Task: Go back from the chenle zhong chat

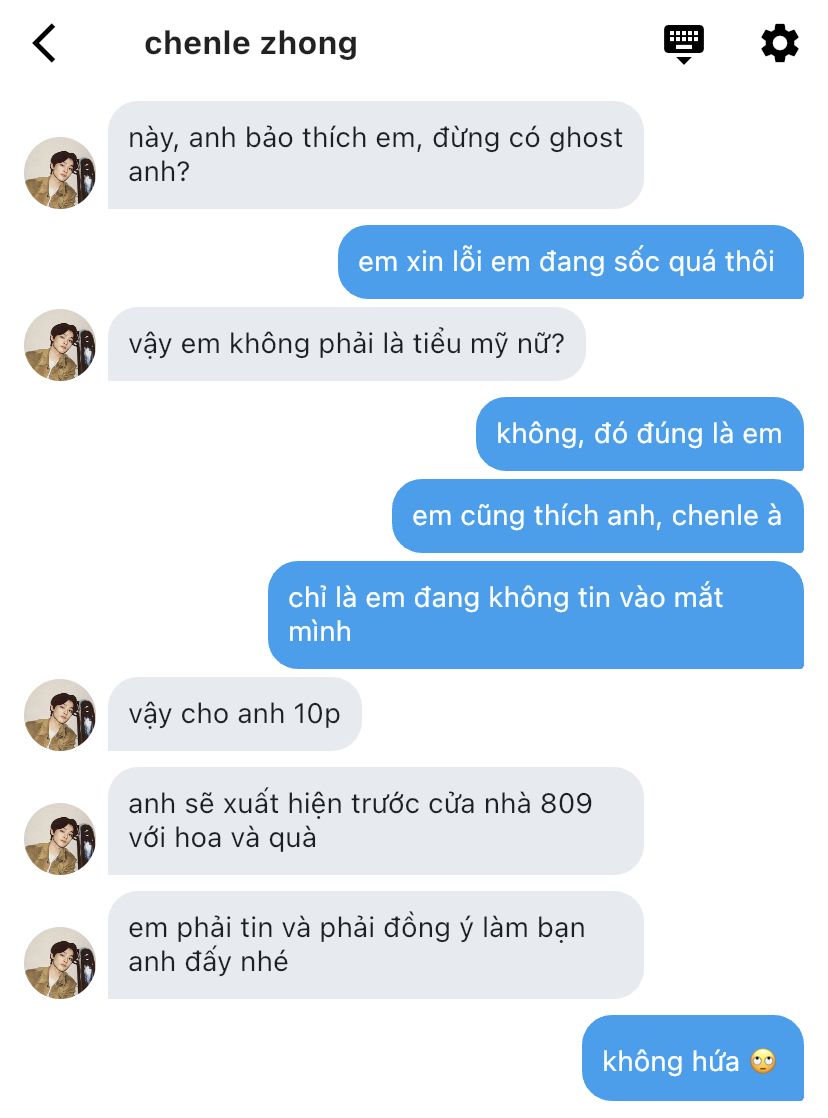Action: pos(45,43)
